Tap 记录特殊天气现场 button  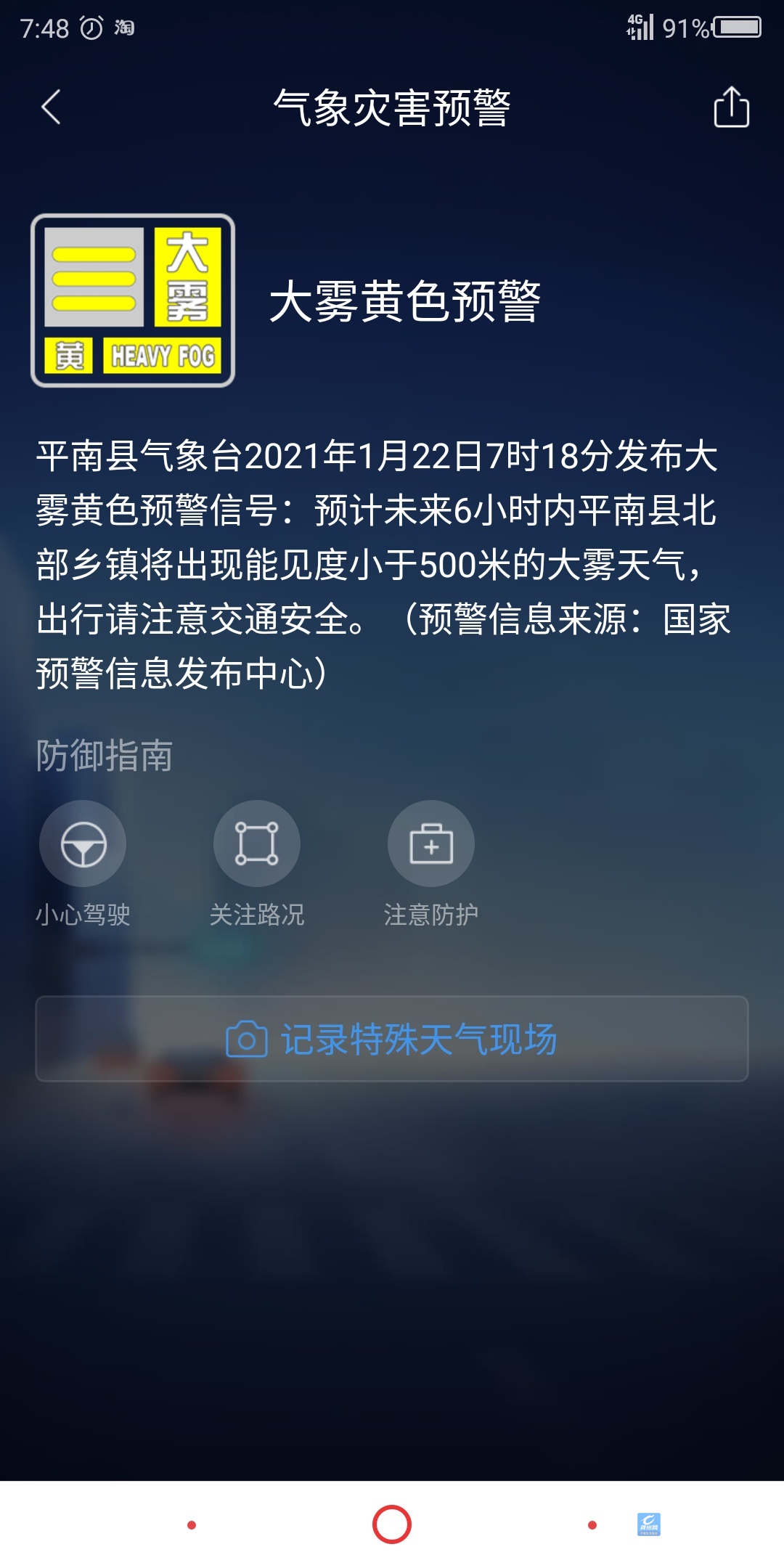pos(392,1039)
